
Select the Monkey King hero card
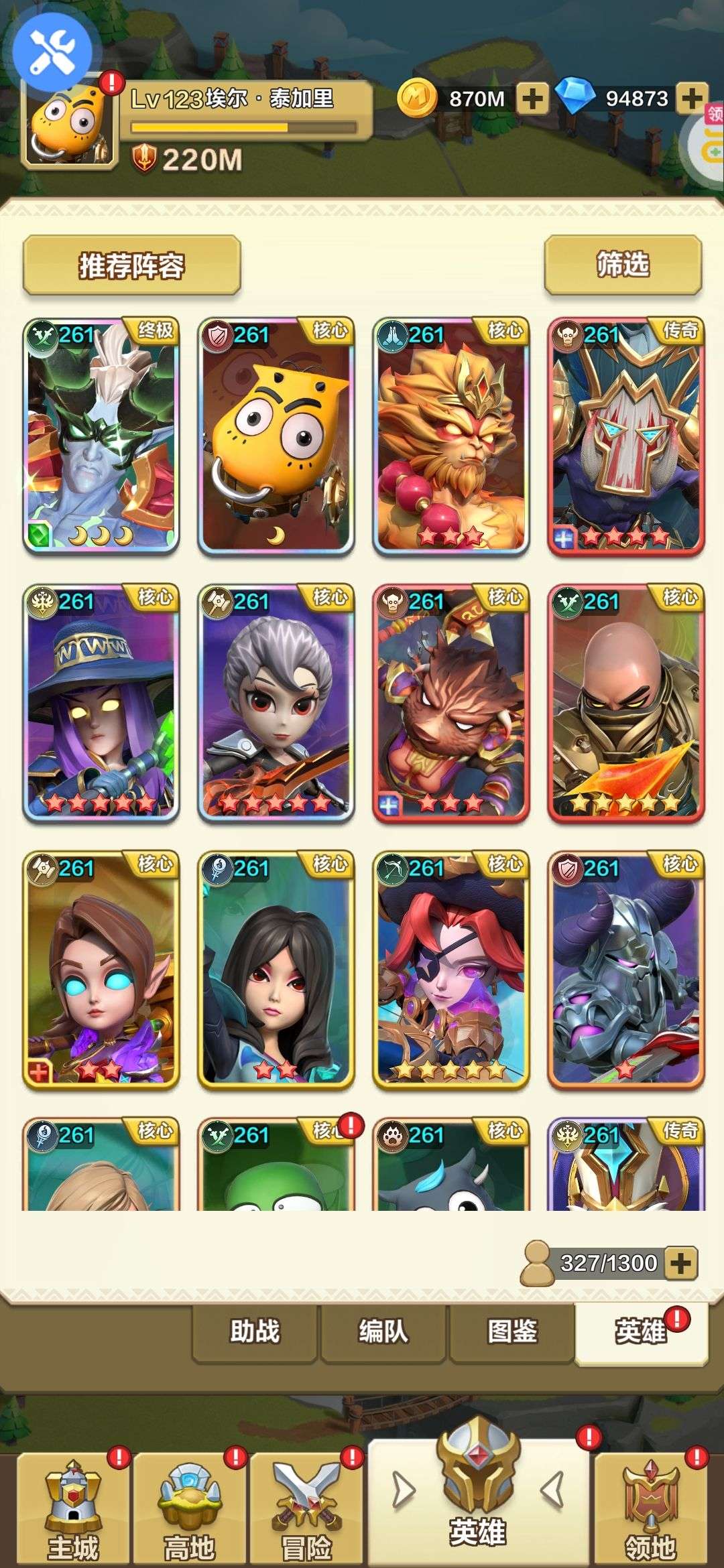point(451,436)
